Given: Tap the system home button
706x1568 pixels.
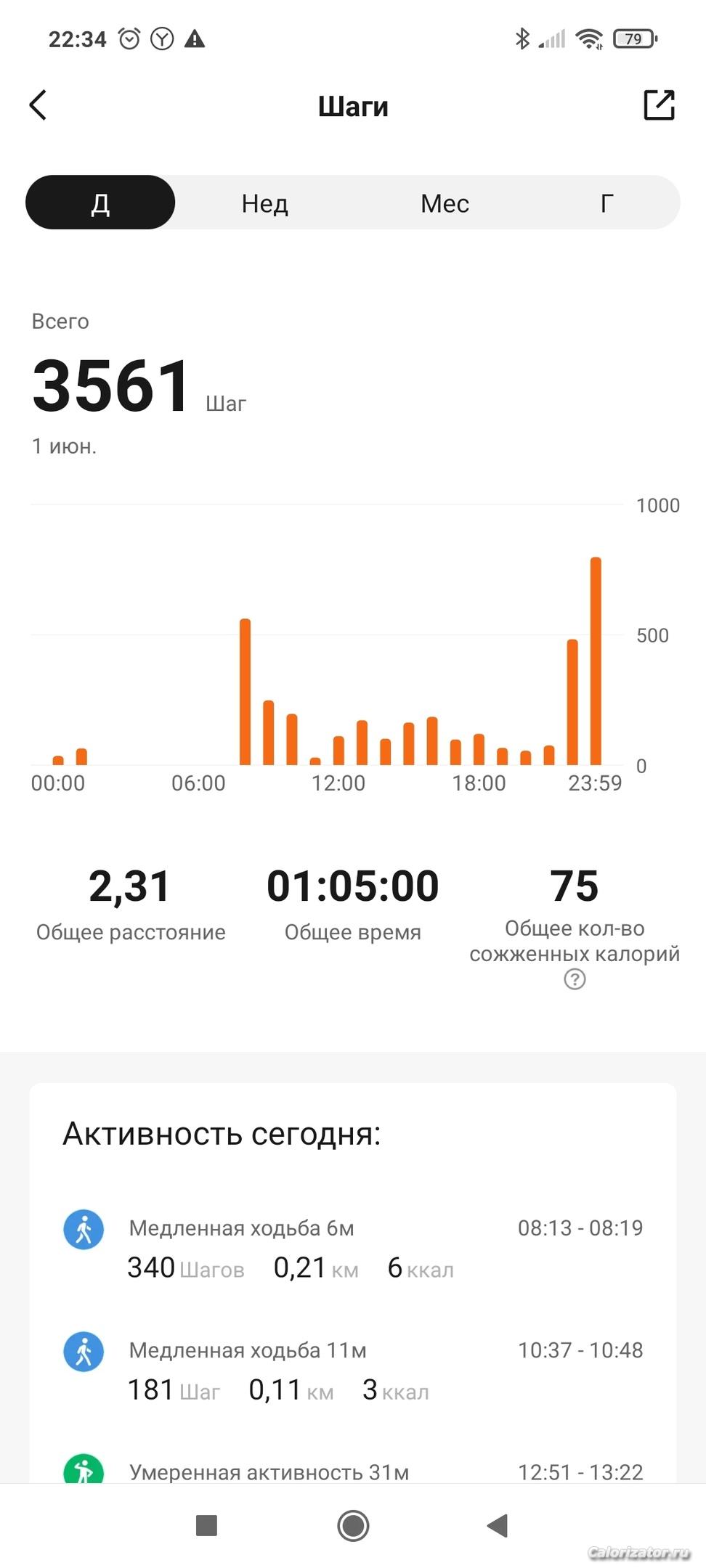Looking at the screenshot, I should pyautogui.click(x=353, y=1525).
